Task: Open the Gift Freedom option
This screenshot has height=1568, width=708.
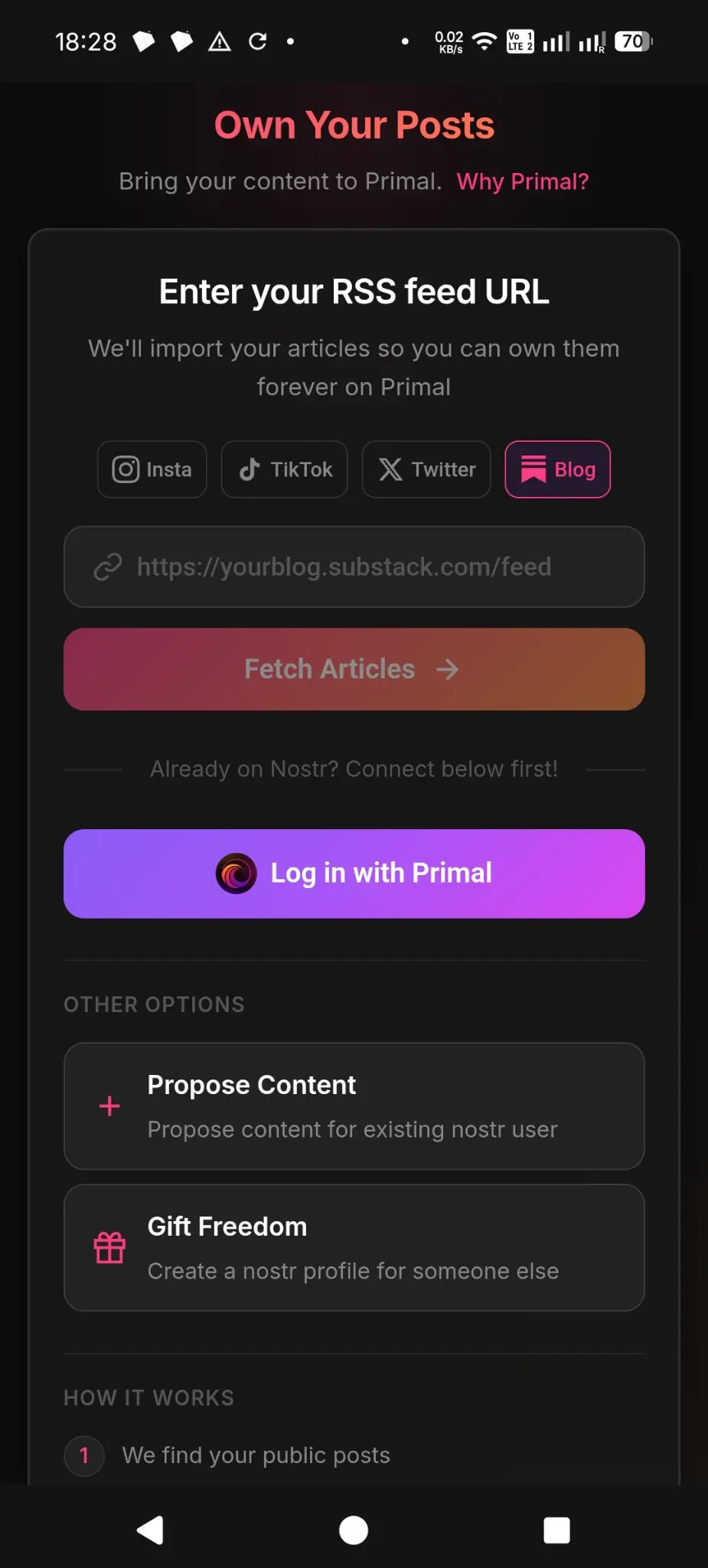Action: (354, 1248)
